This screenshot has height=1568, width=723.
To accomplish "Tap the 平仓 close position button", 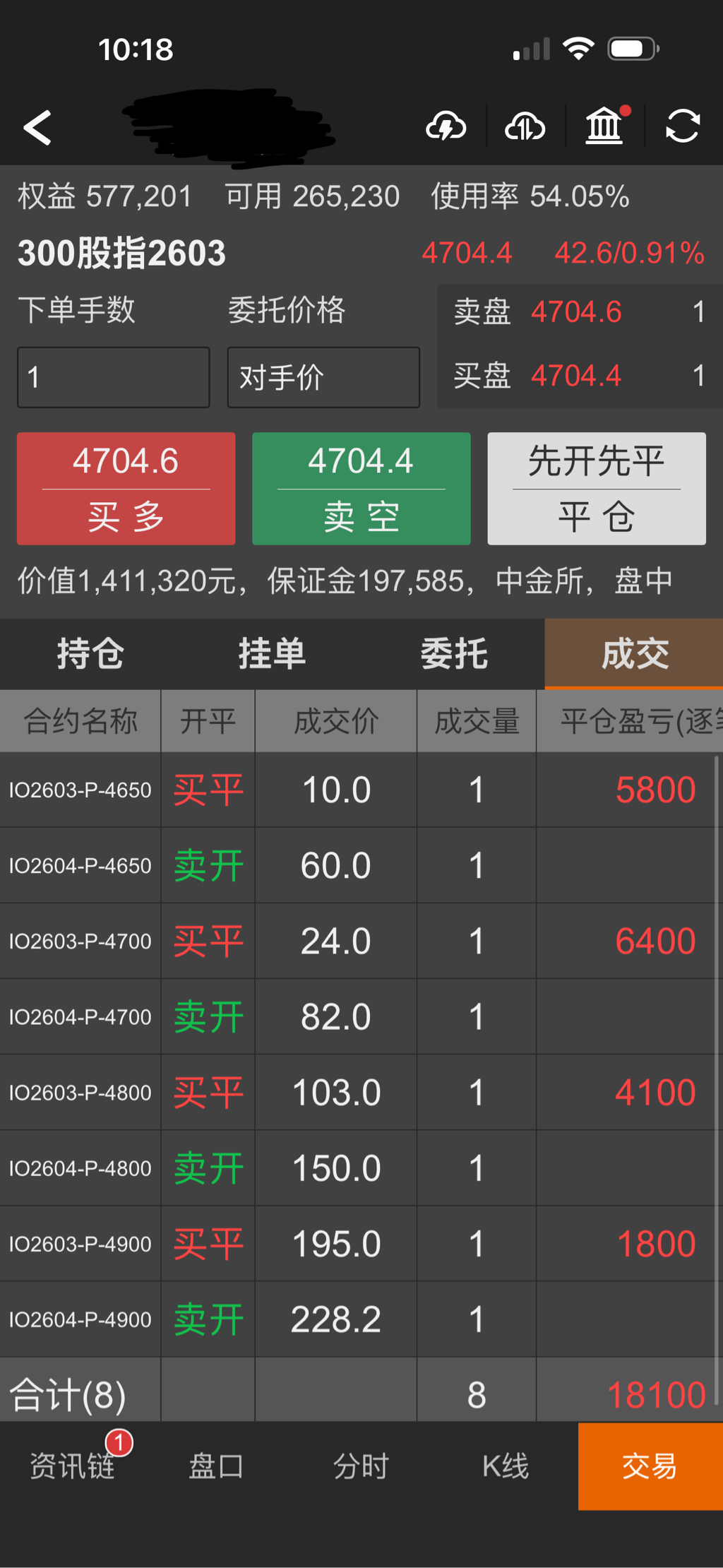I will 596,489.
